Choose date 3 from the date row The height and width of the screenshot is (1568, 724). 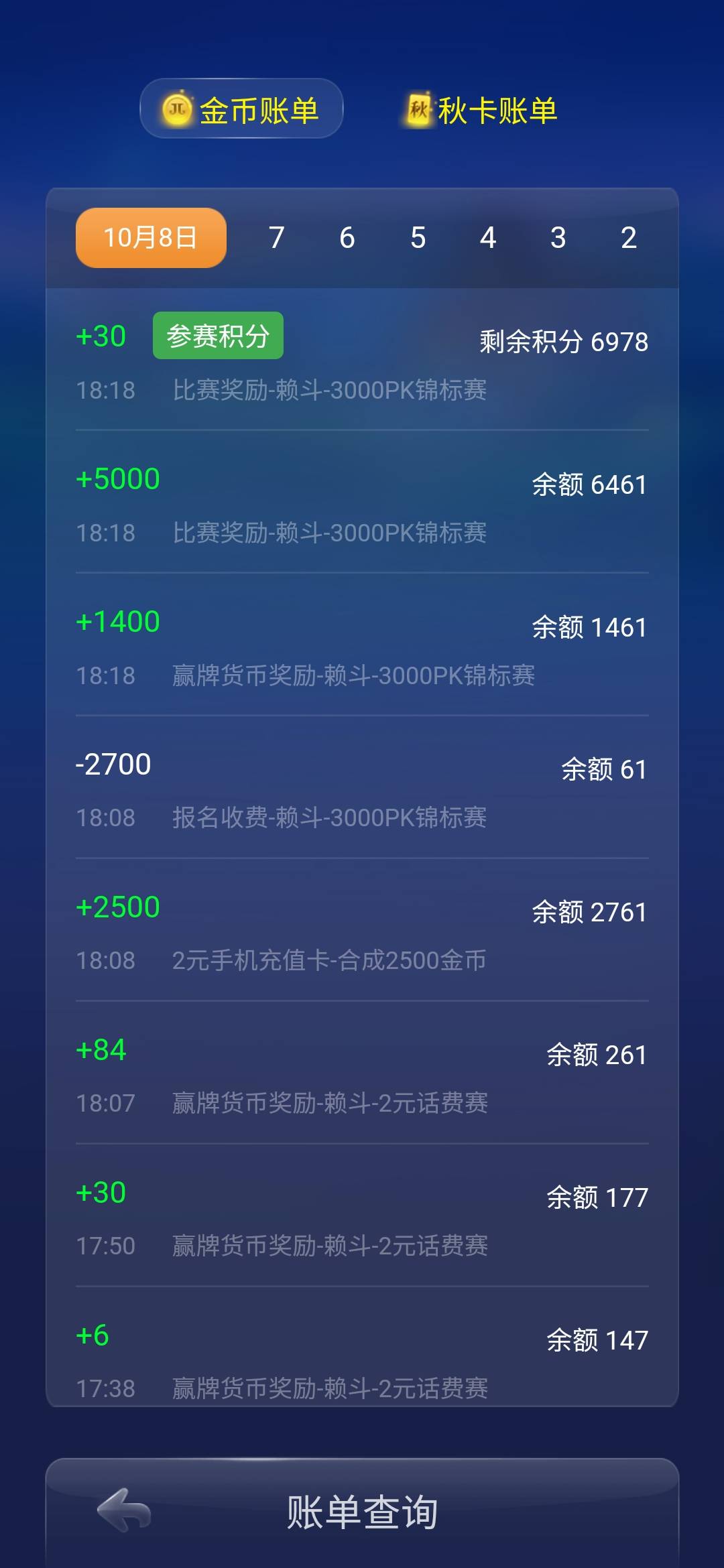558,238
